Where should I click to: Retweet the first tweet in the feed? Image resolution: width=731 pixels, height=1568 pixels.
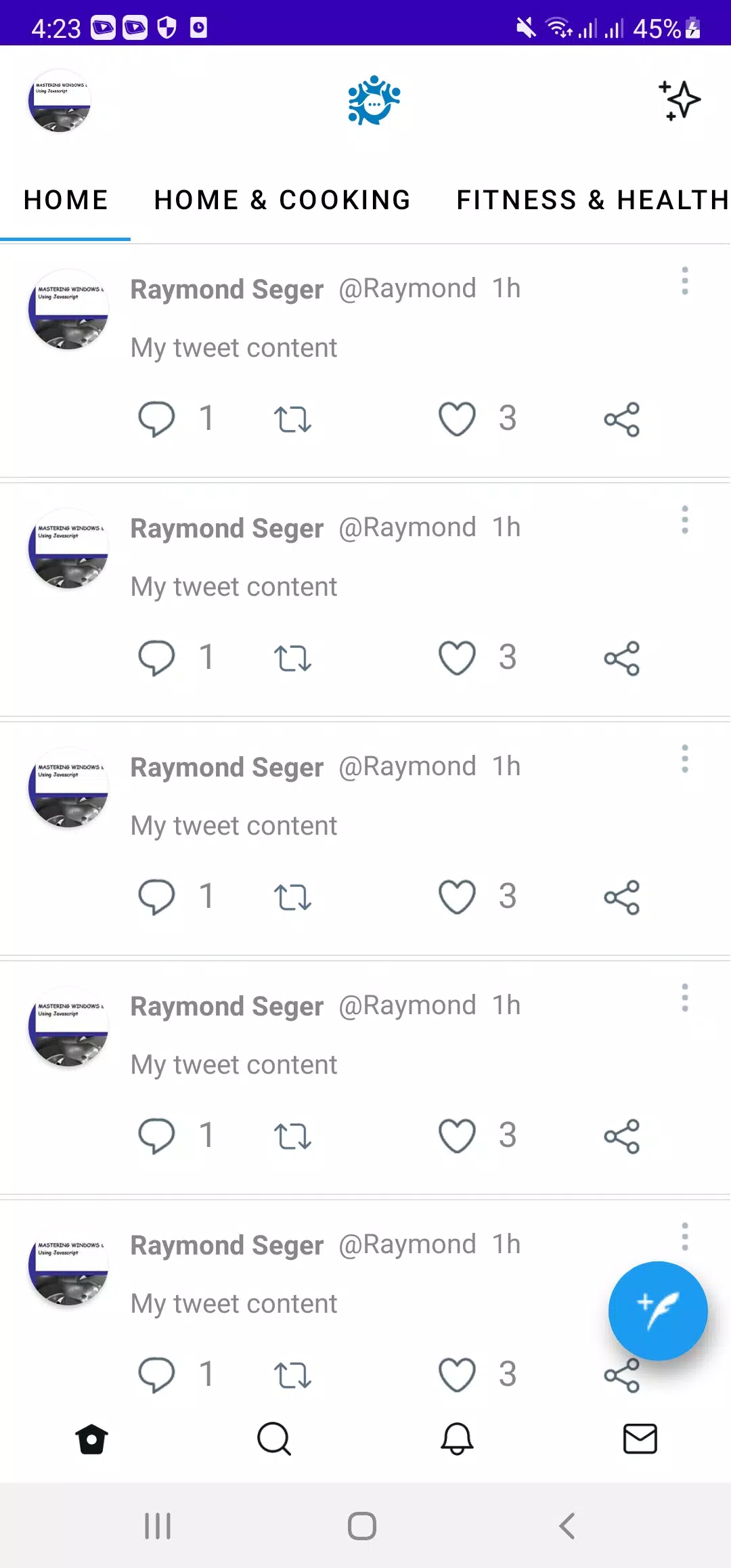pos(292,419)
